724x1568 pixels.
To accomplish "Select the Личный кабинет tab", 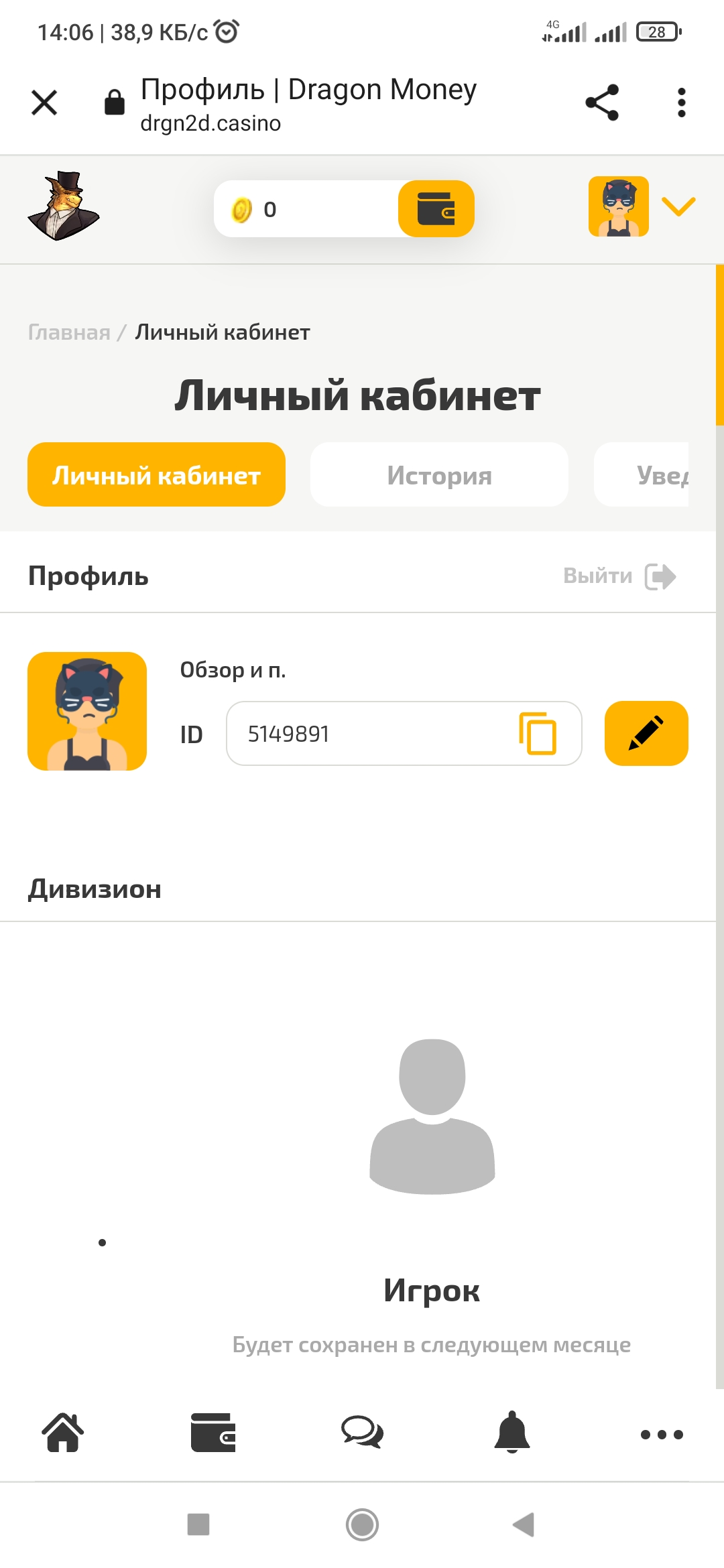I will [156, 475].
